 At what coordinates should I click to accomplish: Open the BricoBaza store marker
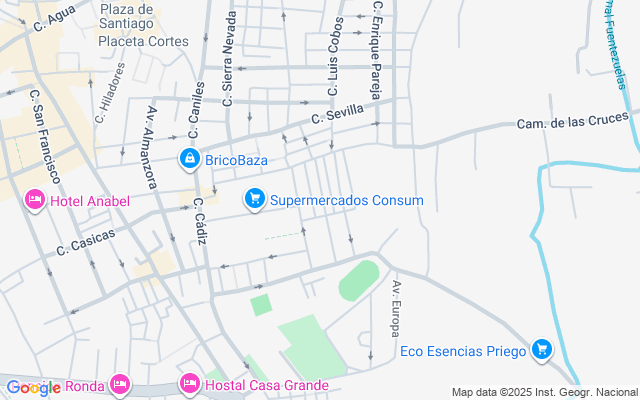coord(190,158)
